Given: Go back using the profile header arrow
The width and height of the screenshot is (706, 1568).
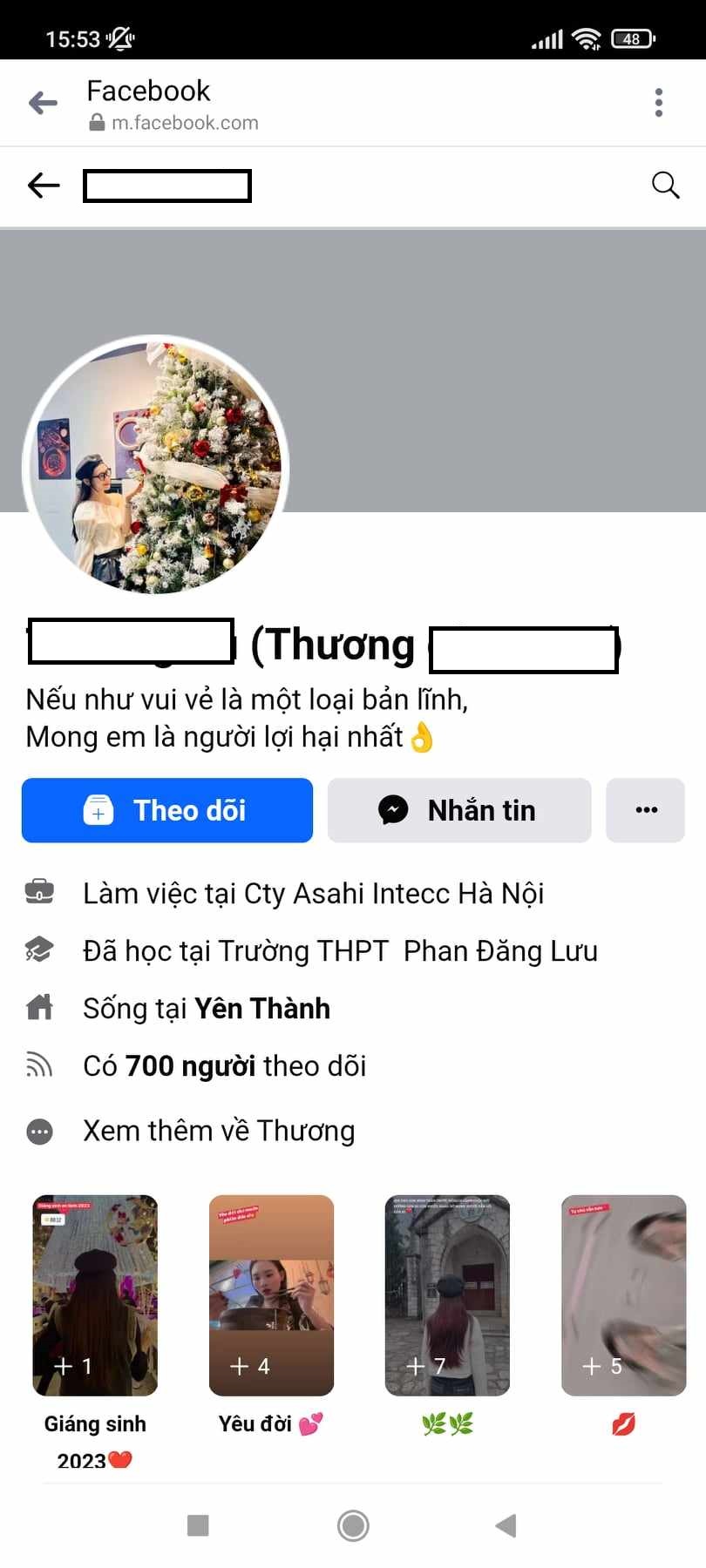Looking at the screenshot, I should (x=44, y=185).
